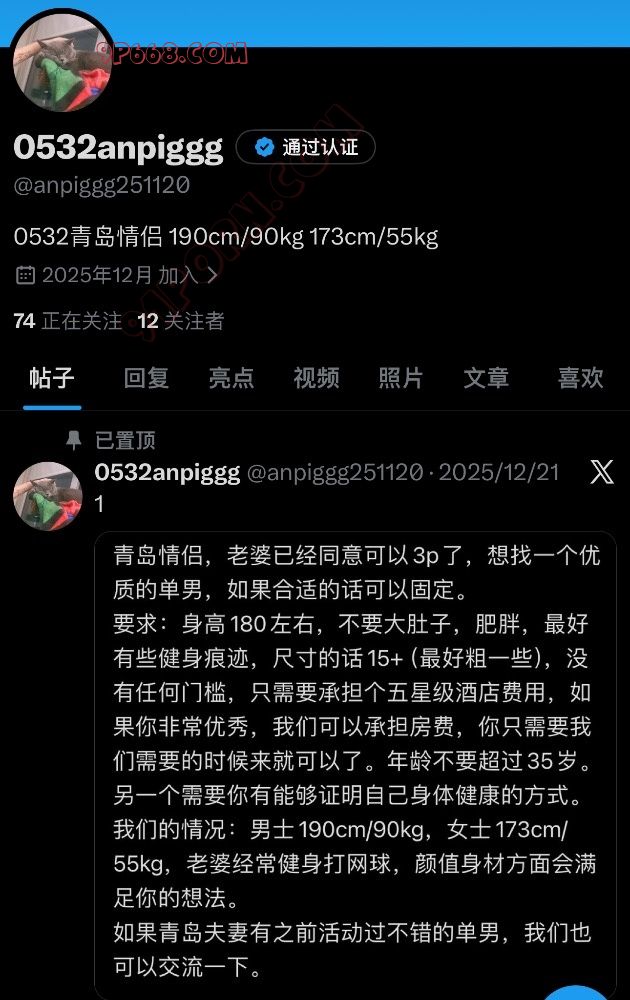Screen dimensions: 630x1000
Task: Tap the avatar on the pinned post
Action: [x=47, y=496]
